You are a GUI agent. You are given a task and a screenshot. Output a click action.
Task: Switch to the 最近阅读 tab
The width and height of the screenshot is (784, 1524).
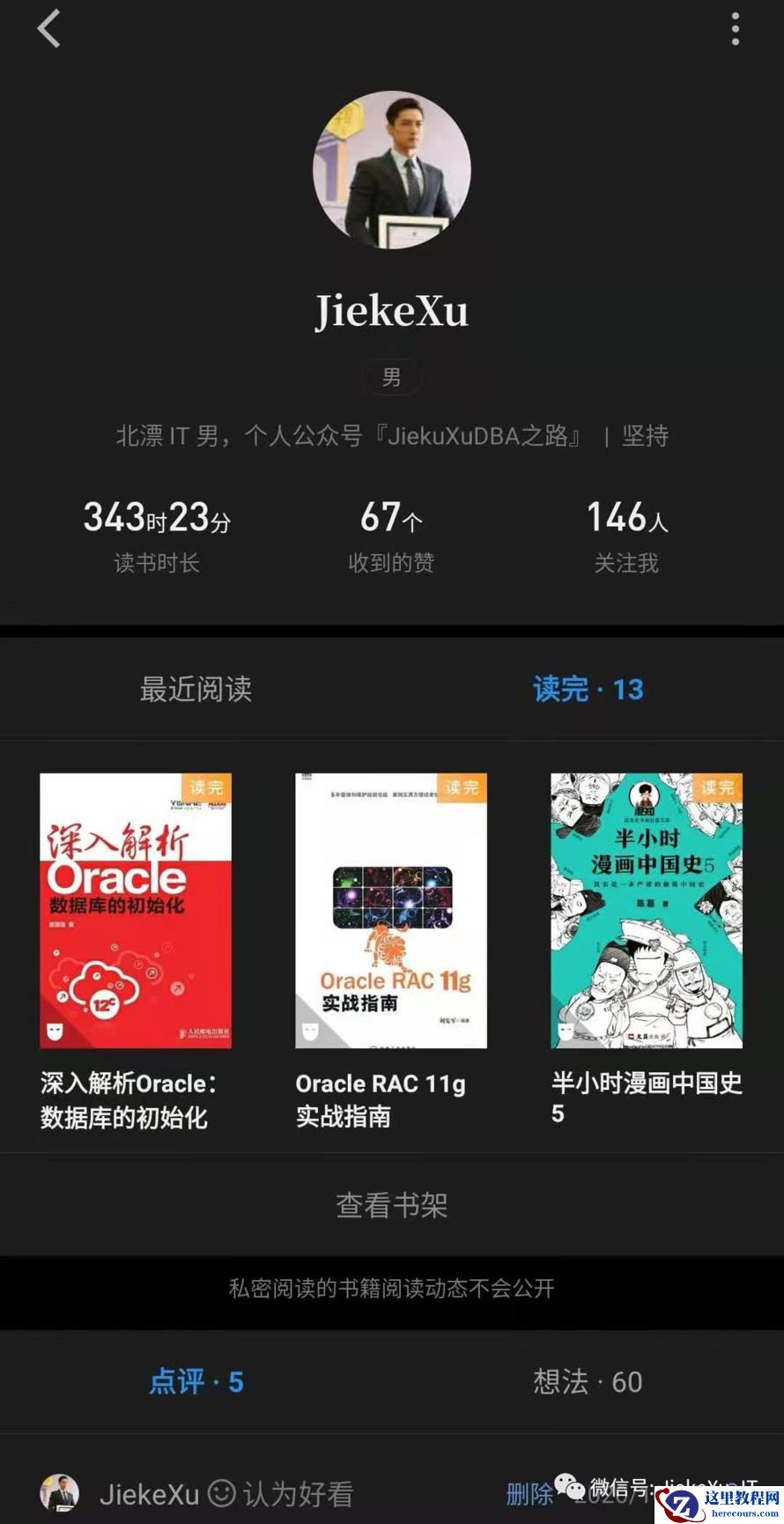tap(196, 689)
